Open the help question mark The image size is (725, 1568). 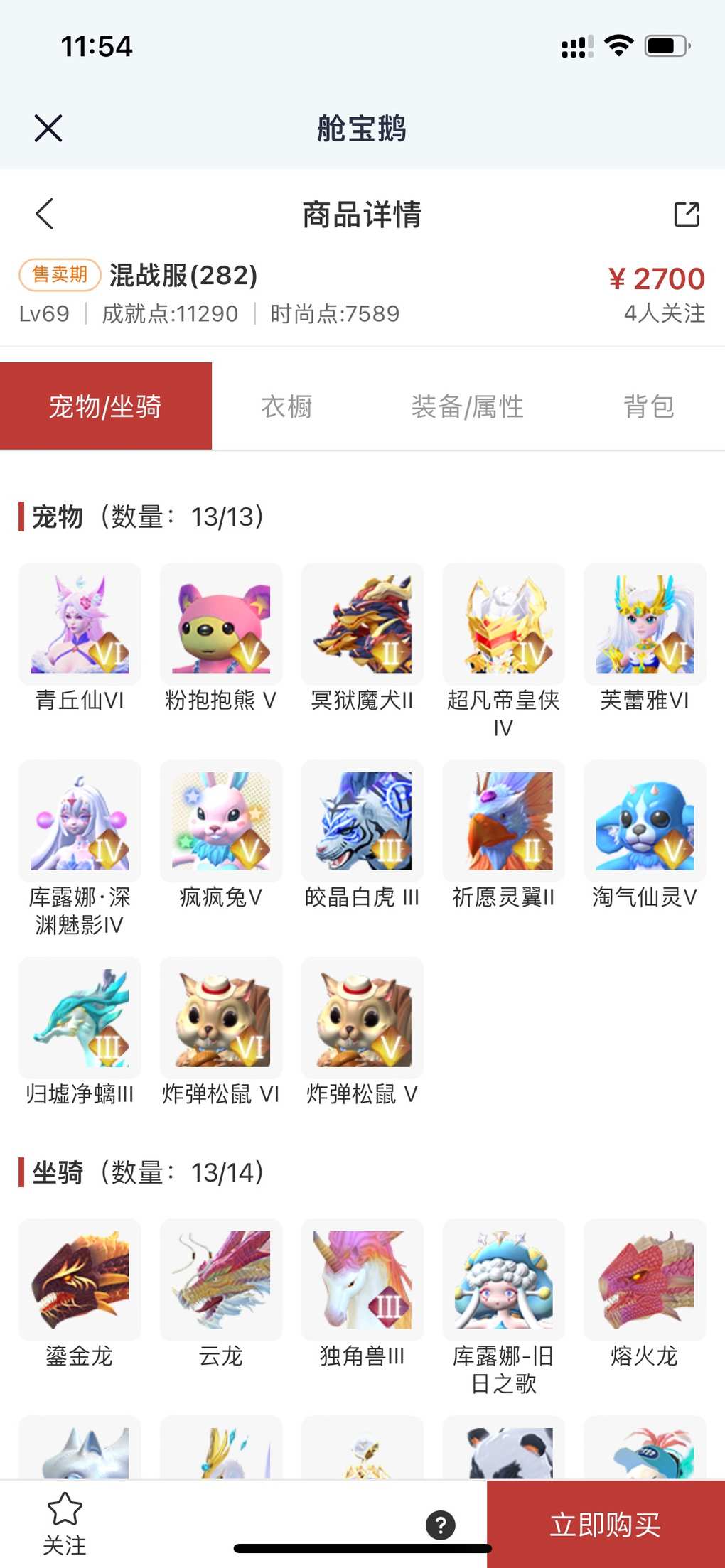(x=441, y=1525)
